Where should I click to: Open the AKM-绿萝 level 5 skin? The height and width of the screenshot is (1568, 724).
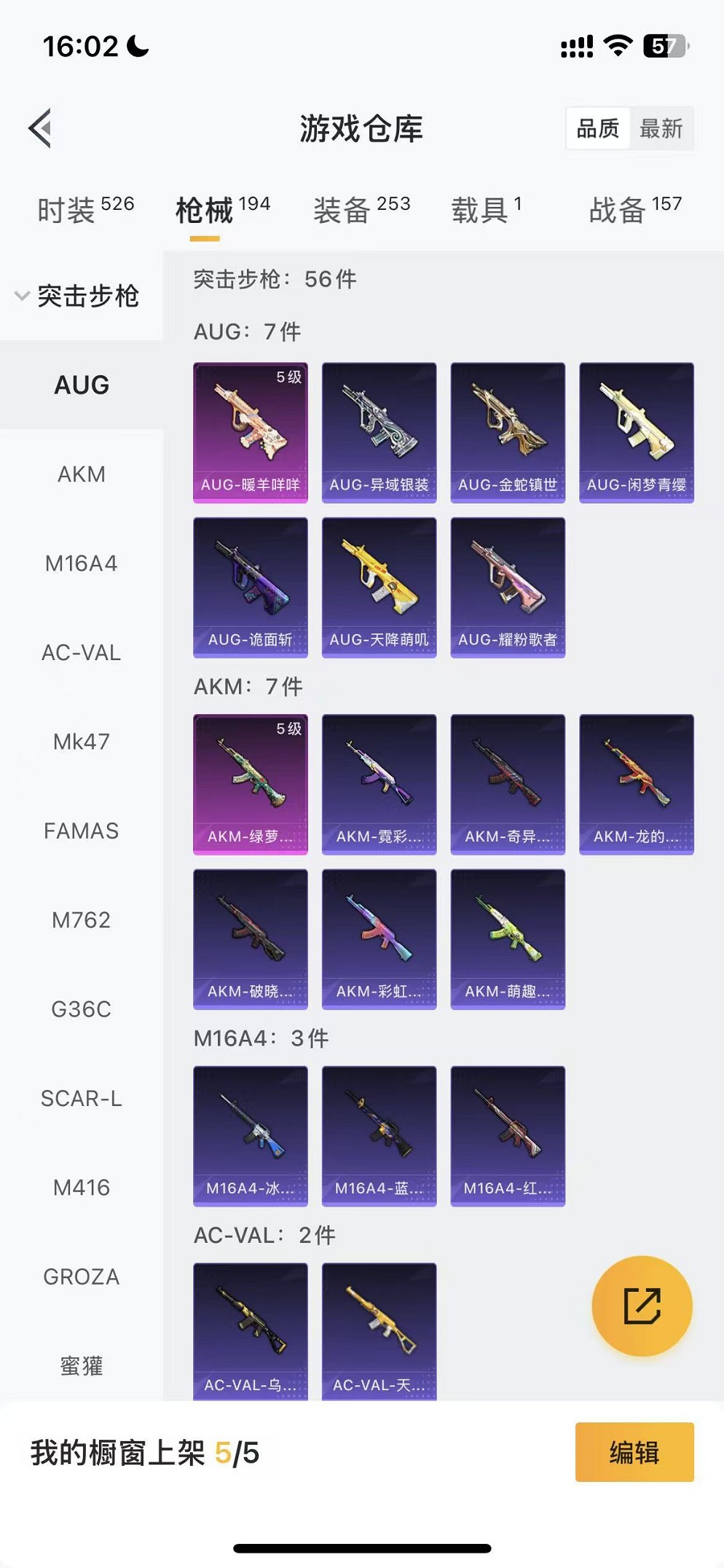pos(251,784)
